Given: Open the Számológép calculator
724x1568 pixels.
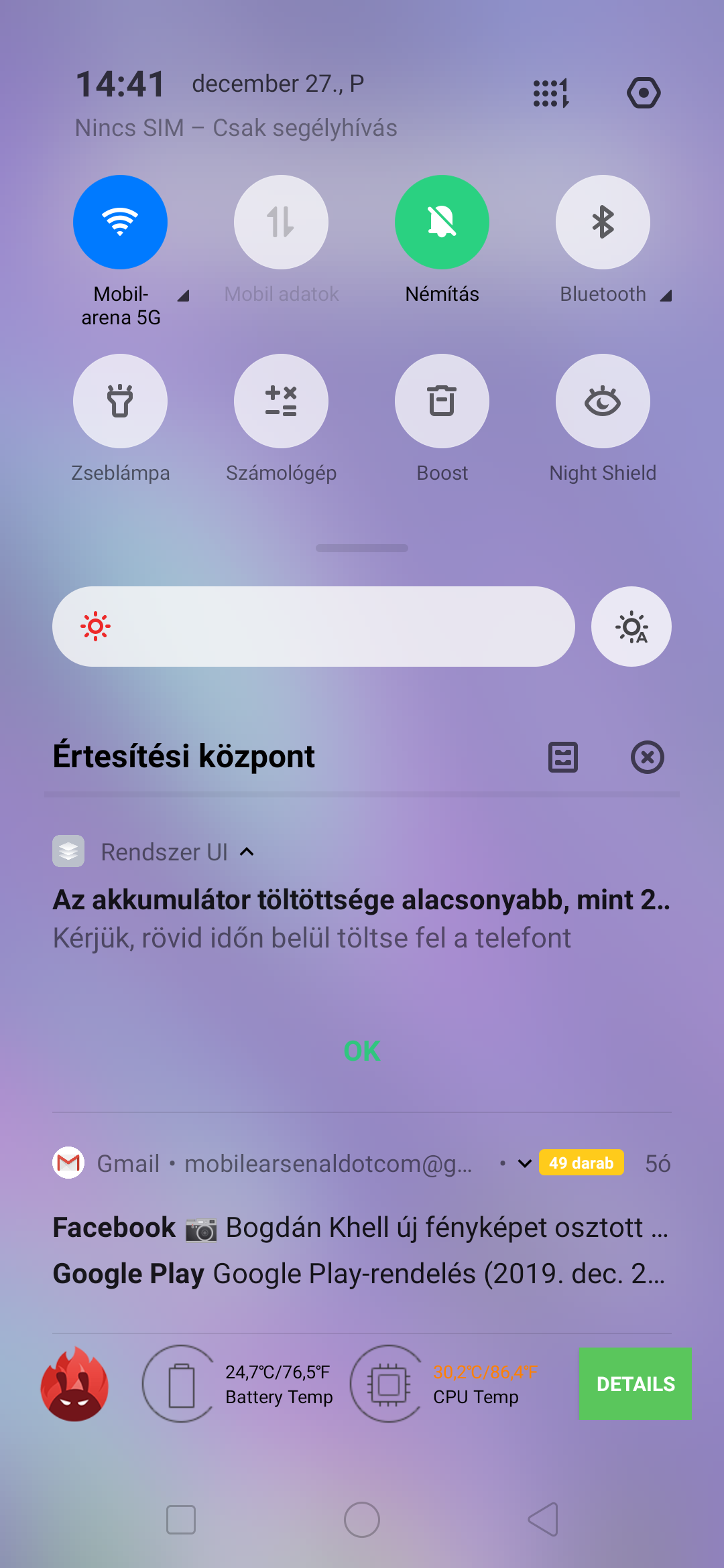Looking at the screenshot, I should point(281,401).
